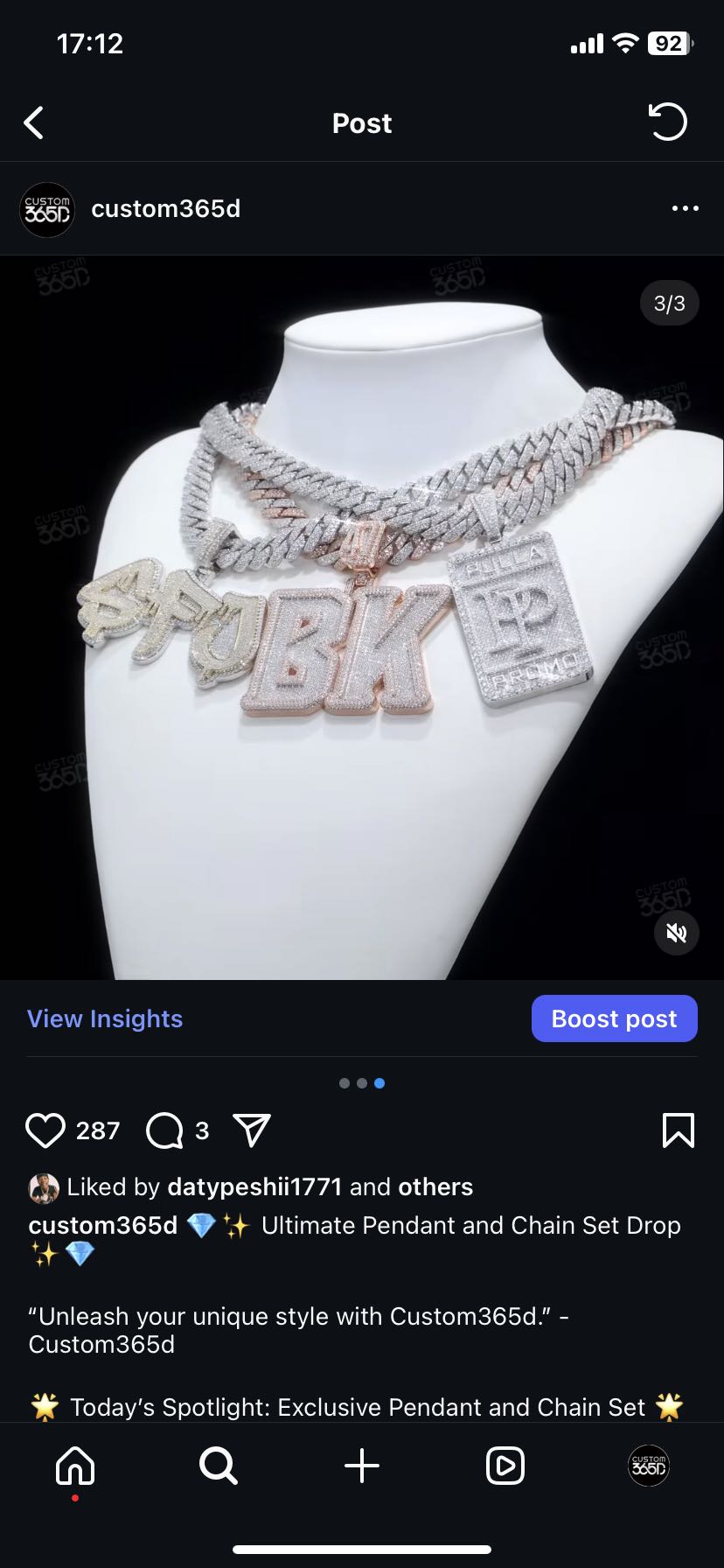Open the post's three-dot options menu
Screen dimensions: 724x1568
pos(685,208)
